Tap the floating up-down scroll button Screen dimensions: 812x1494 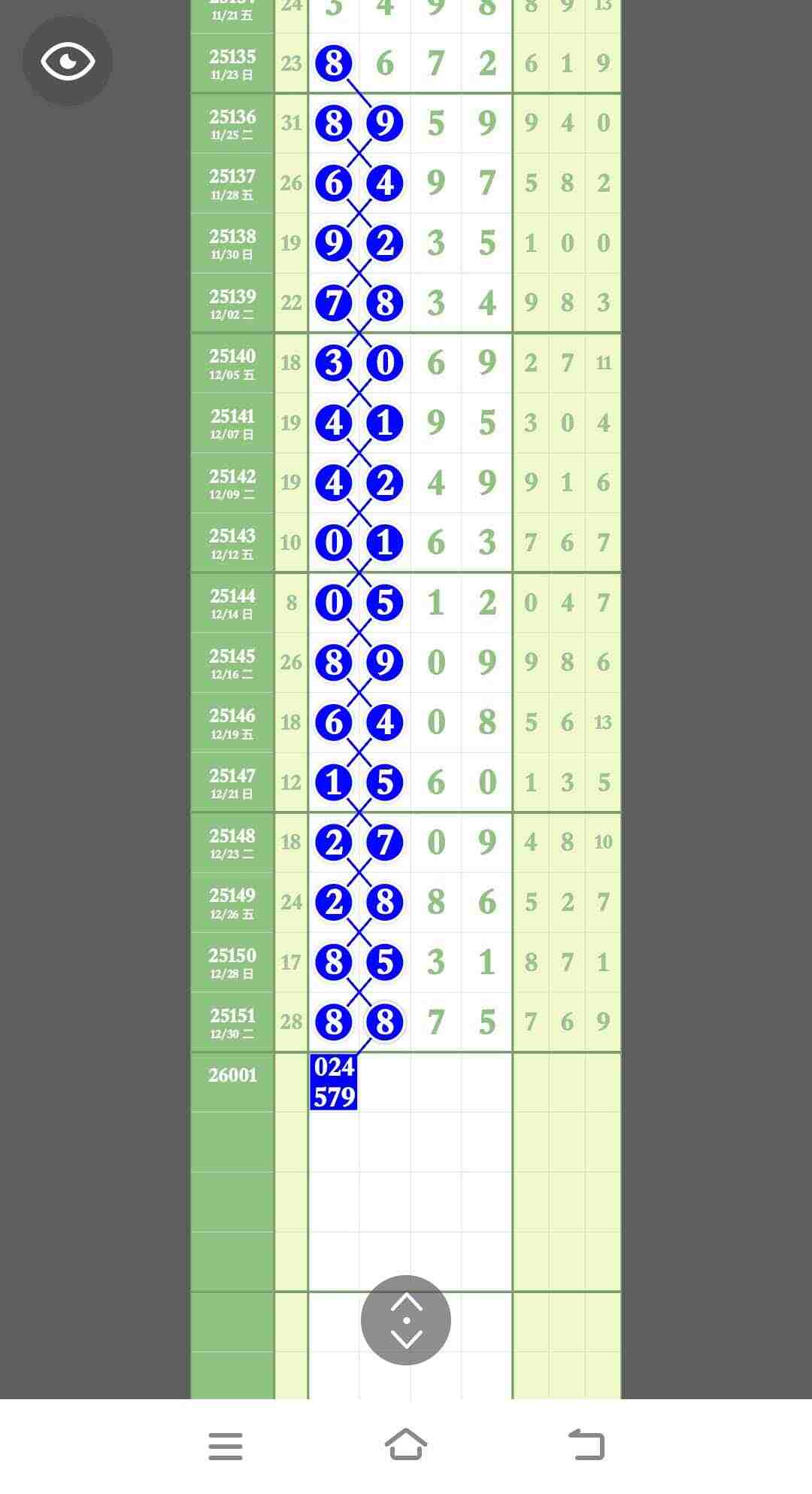[x=406, y=1320]
